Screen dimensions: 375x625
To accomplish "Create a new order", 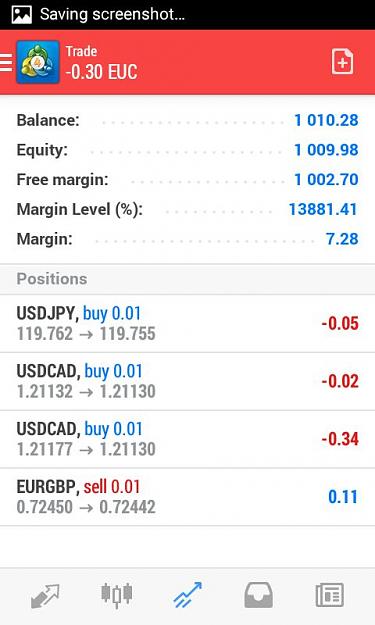I will pyautogui.click(x=342, y=62).
